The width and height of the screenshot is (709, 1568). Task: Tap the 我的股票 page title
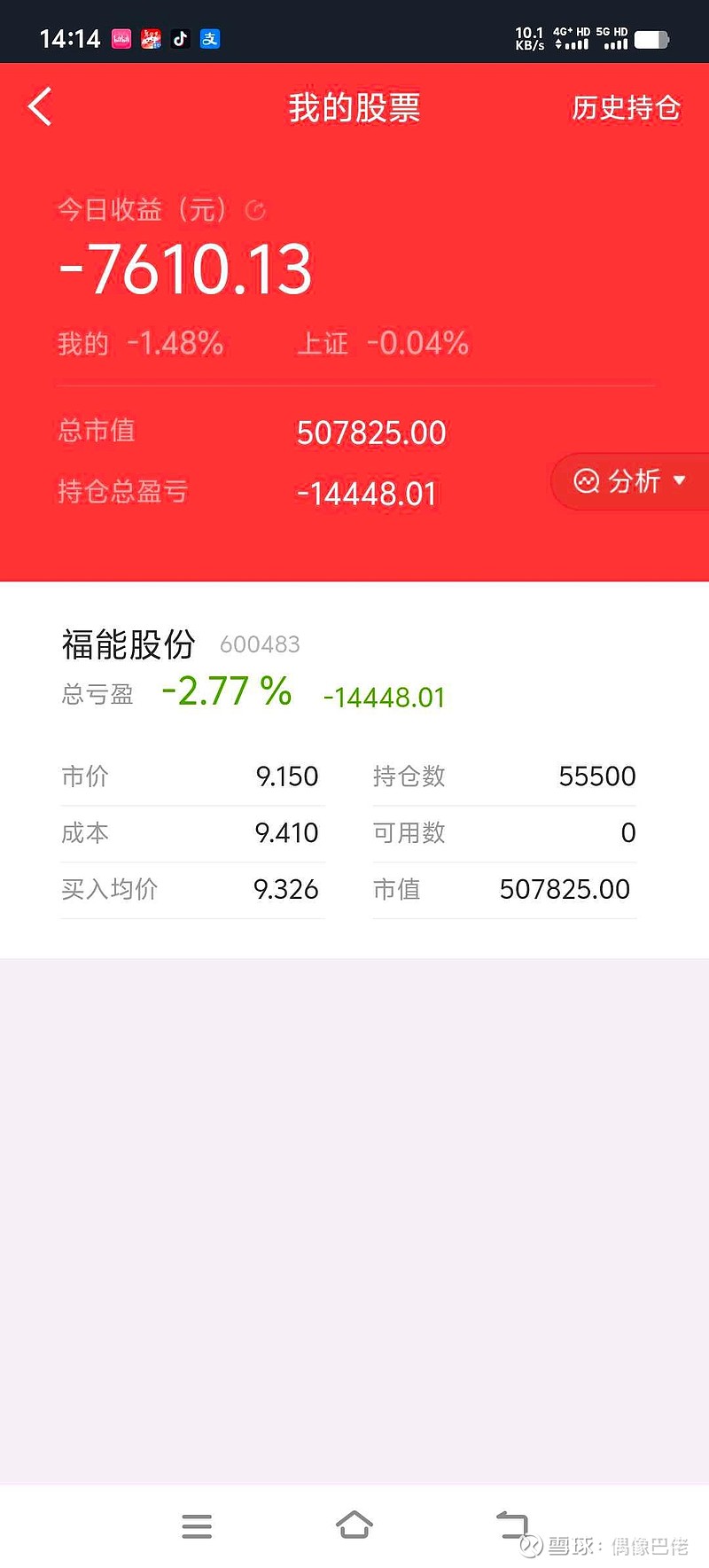pyautogui.click(x=354, y=106)
